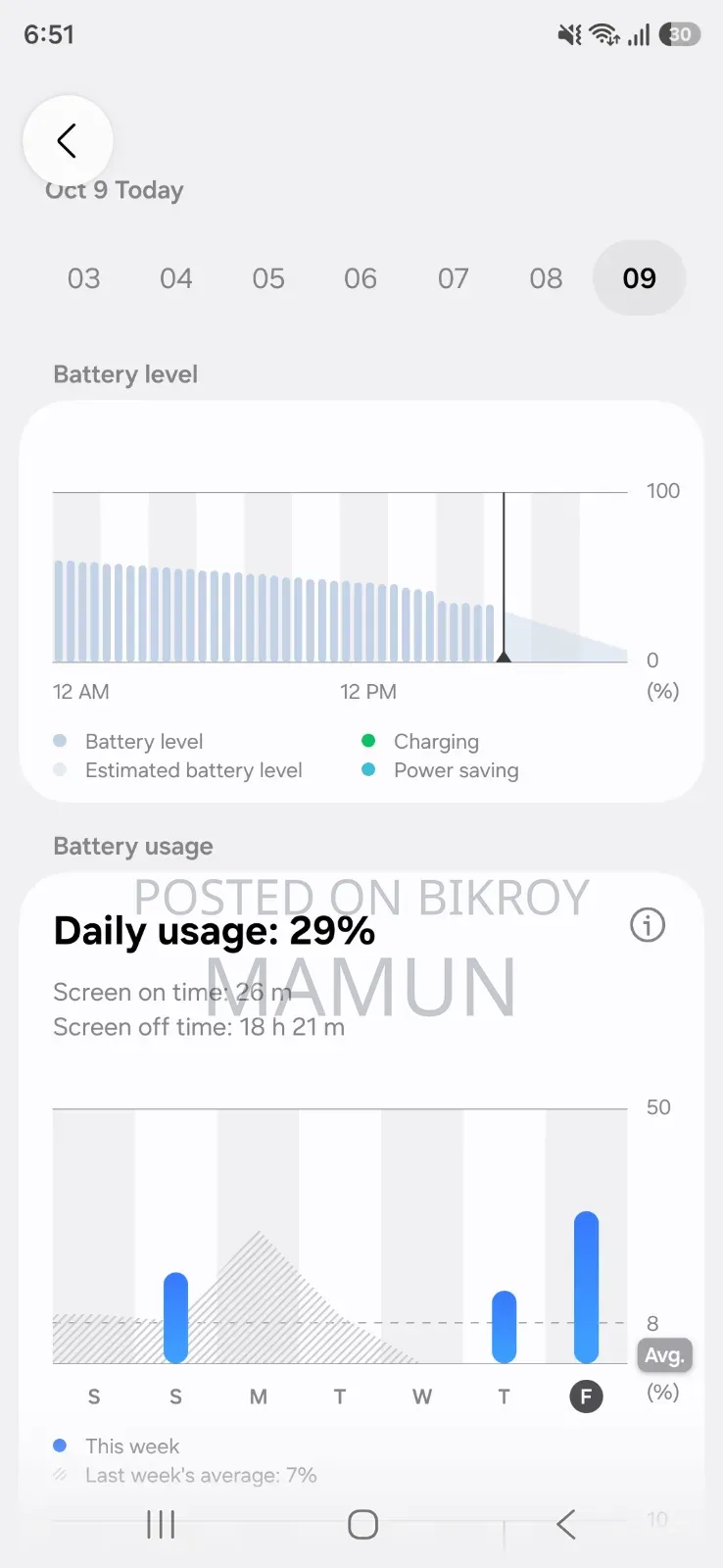Switch to date 06
Screen dimensions: 723x1568
pyautogui.click(x=361, y=278)
